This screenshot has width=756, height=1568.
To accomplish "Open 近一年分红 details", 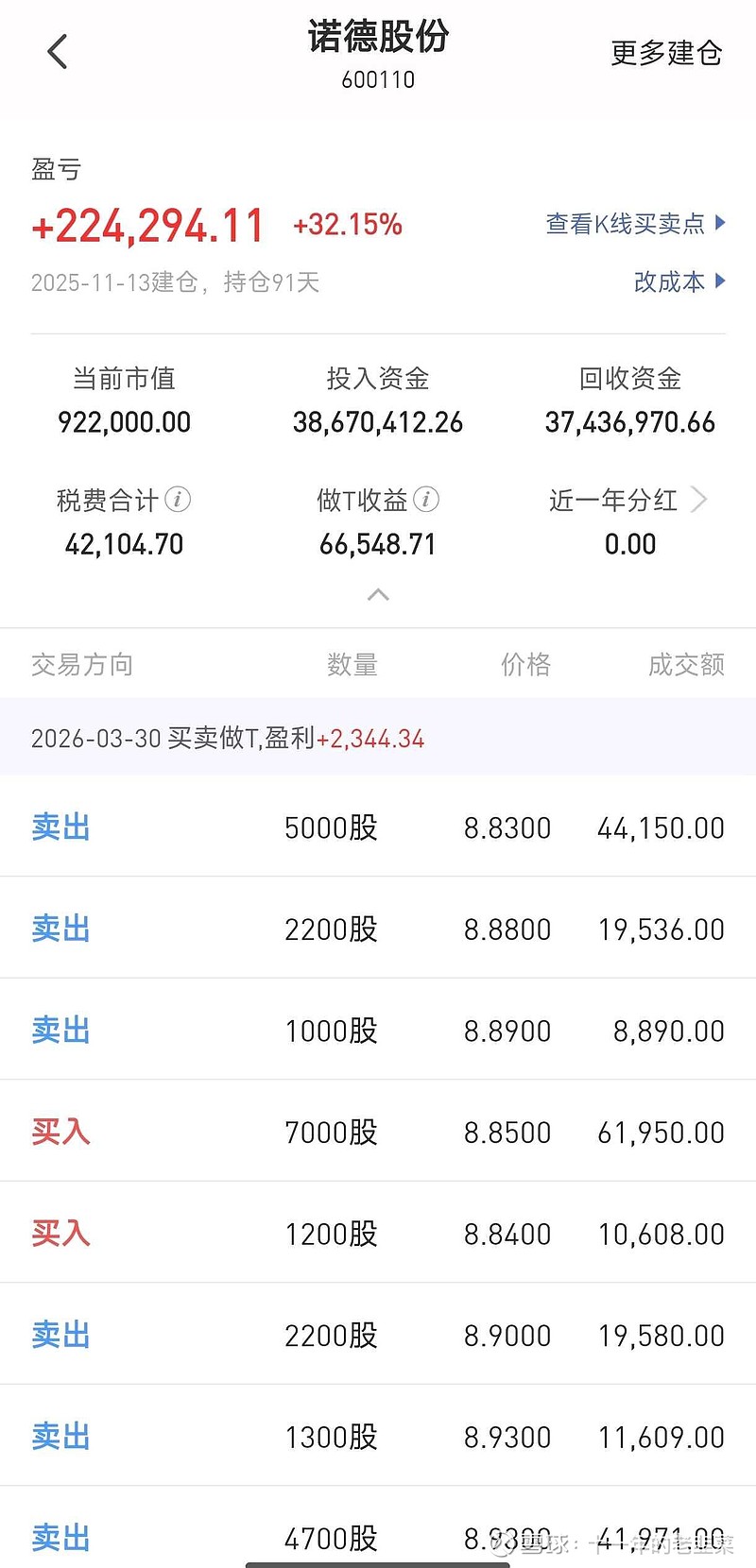I will tap(628, 501).
